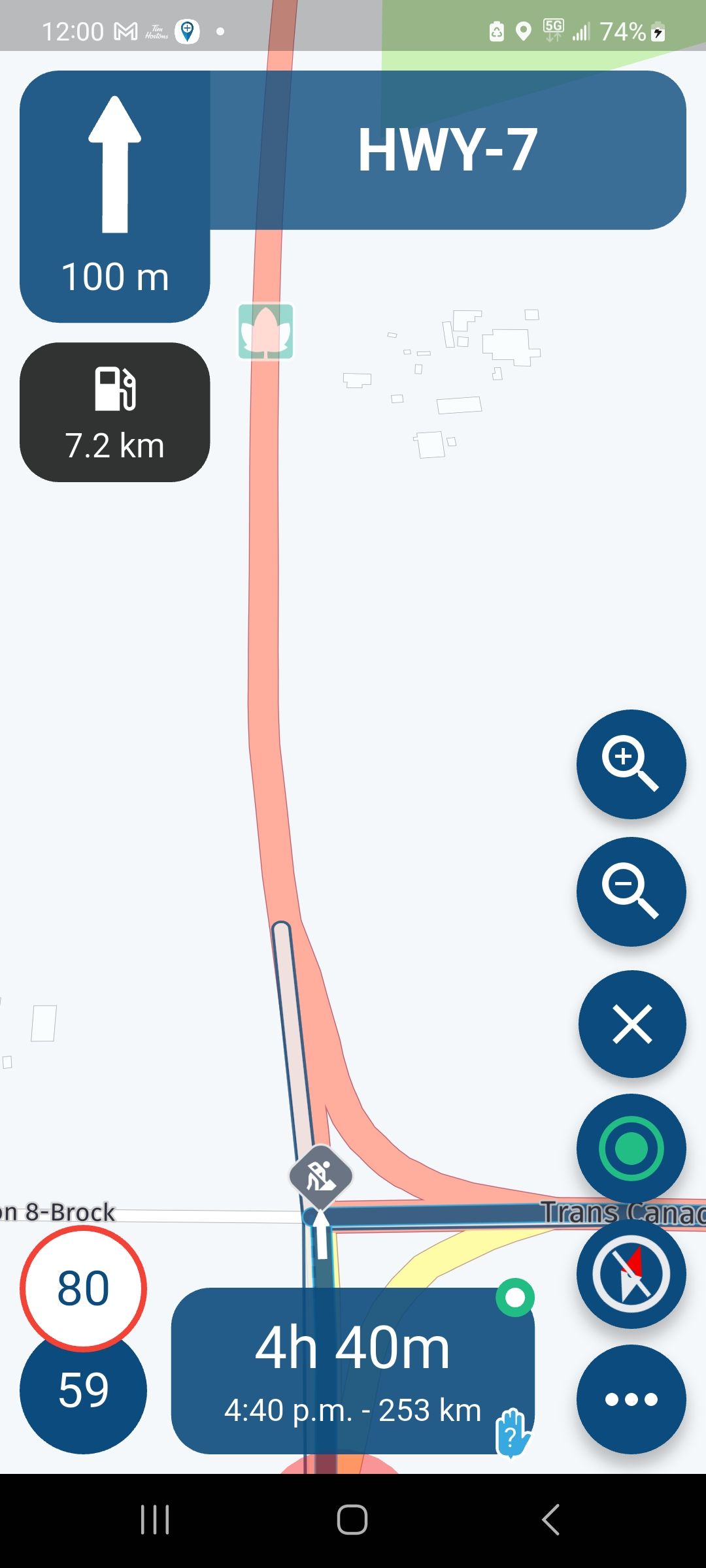Screen dimensions: 706x1568
Task: Tap the 80 speed limit indicator
Action: click(83, 1288)
